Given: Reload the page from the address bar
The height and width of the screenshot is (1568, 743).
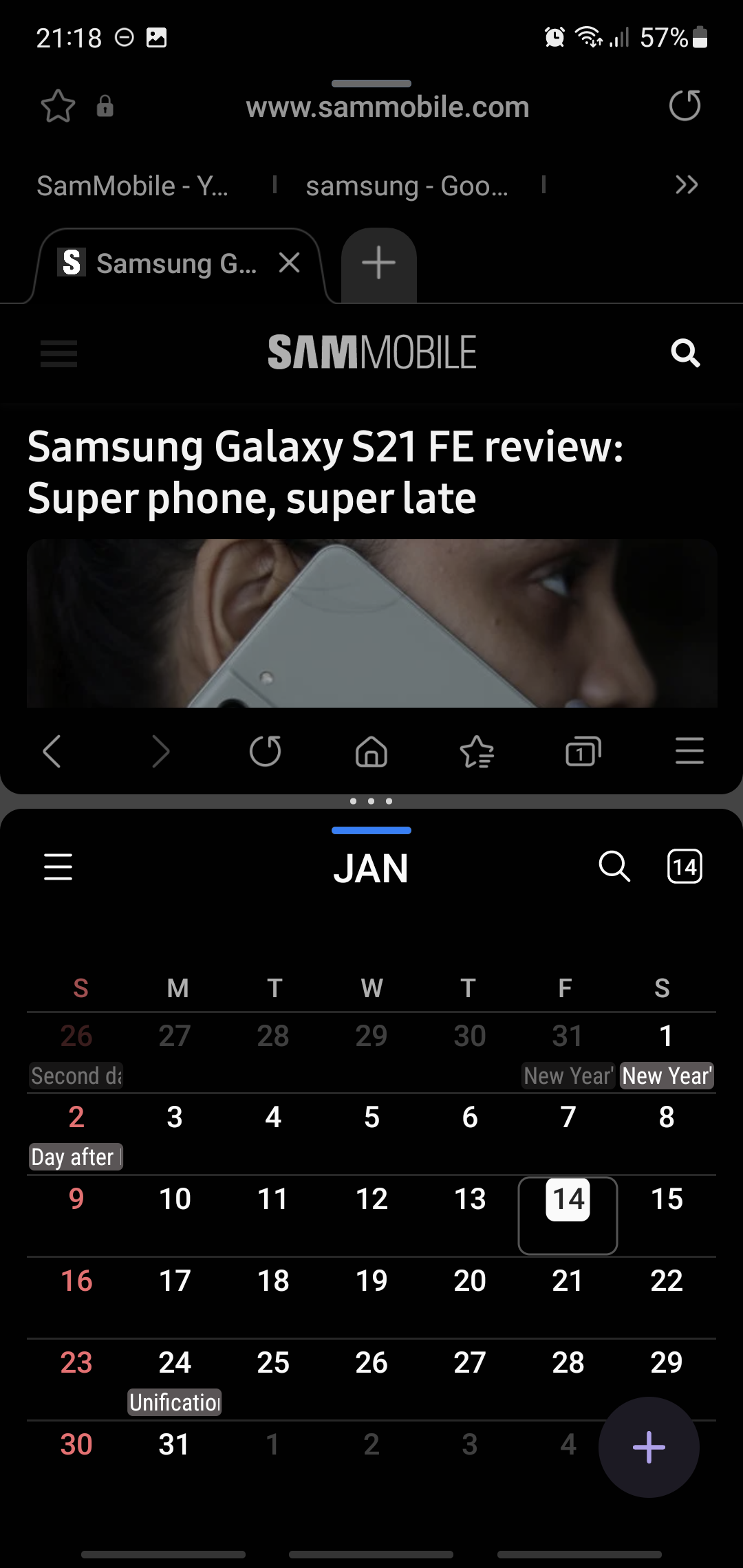Looking at the screenshot, I should pyautogui.click(x=685, y=106).
